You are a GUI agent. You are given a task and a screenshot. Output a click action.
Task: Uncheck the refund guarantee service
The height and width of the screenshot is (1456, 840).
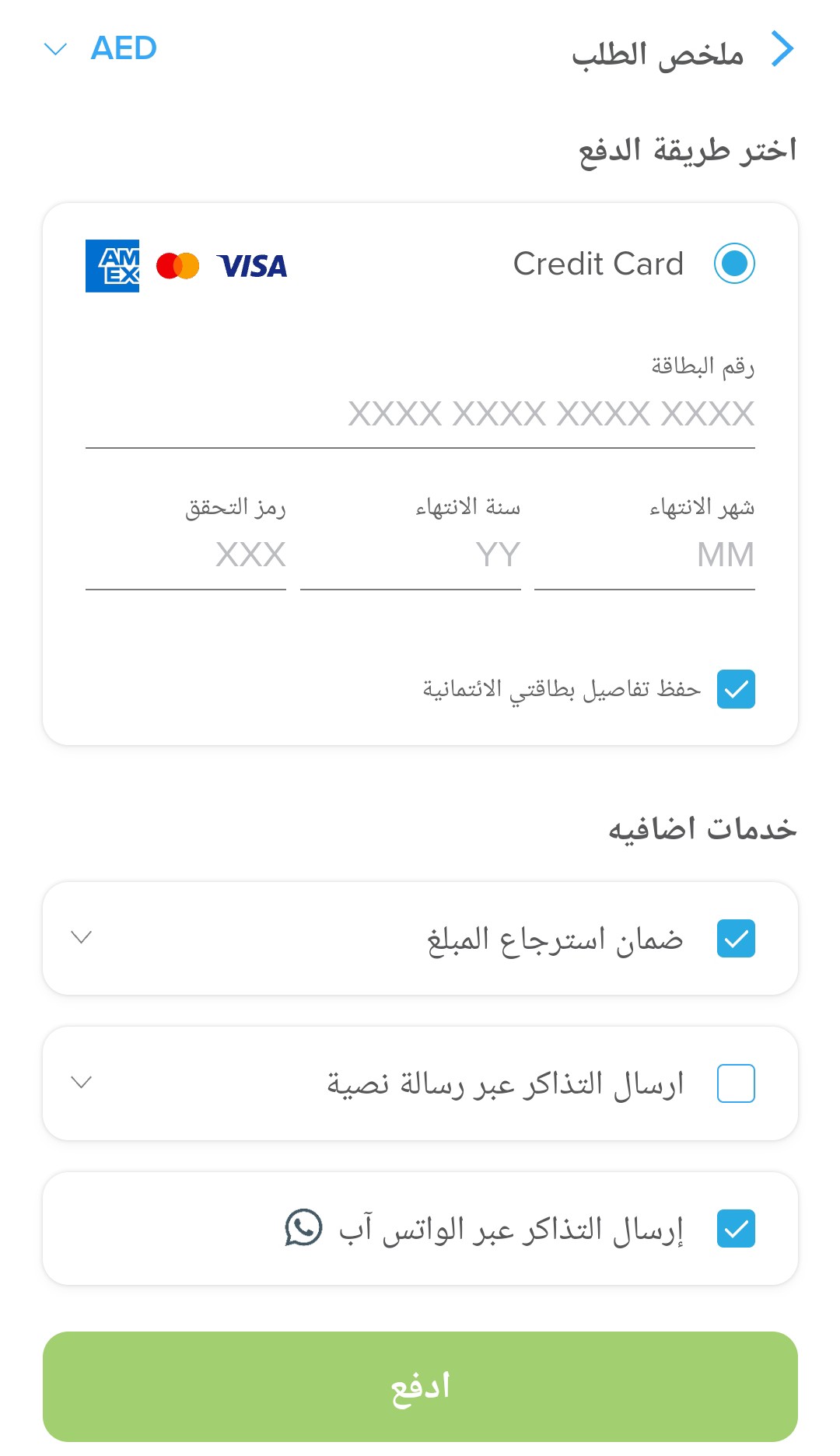[736, 939]
